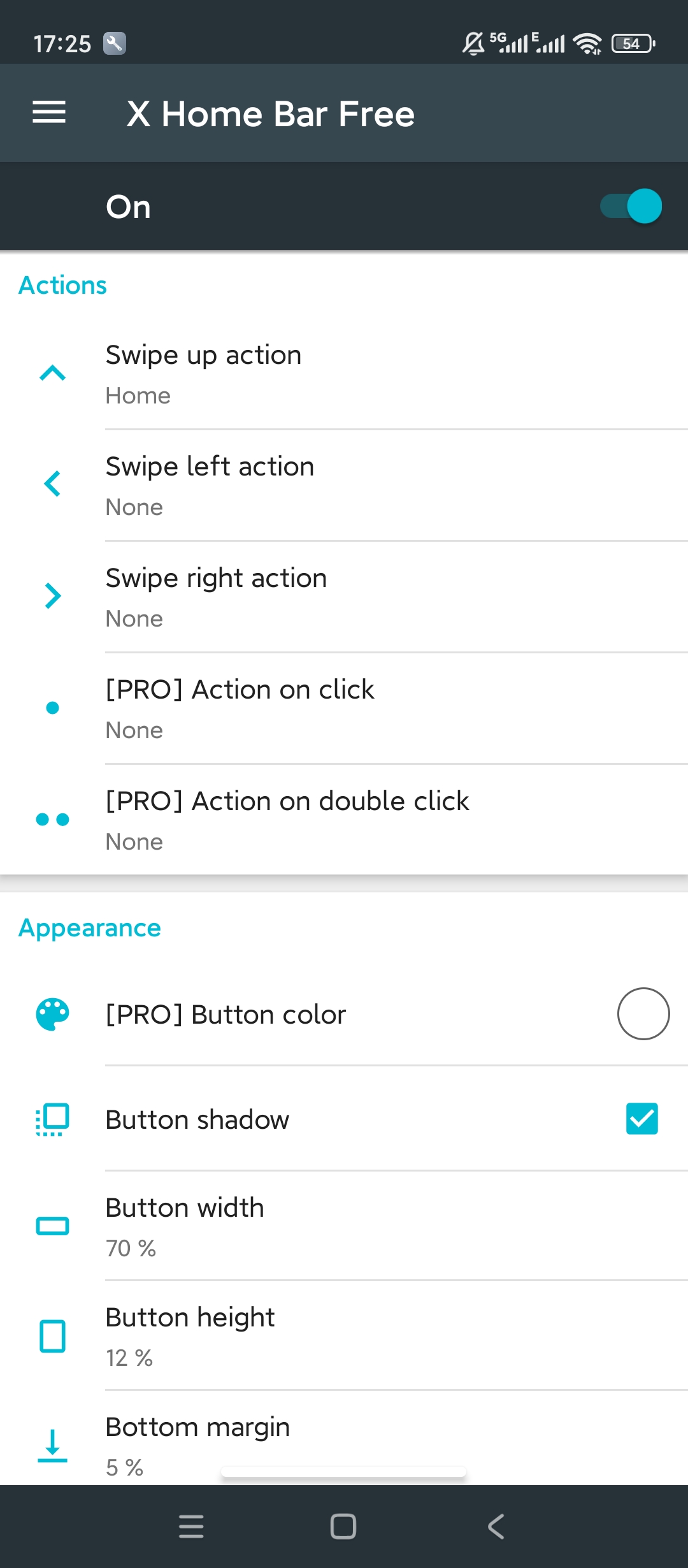Adjust the Button width setting
This screenshot has height=1568, width=688.
click(x=344, y=1226)
